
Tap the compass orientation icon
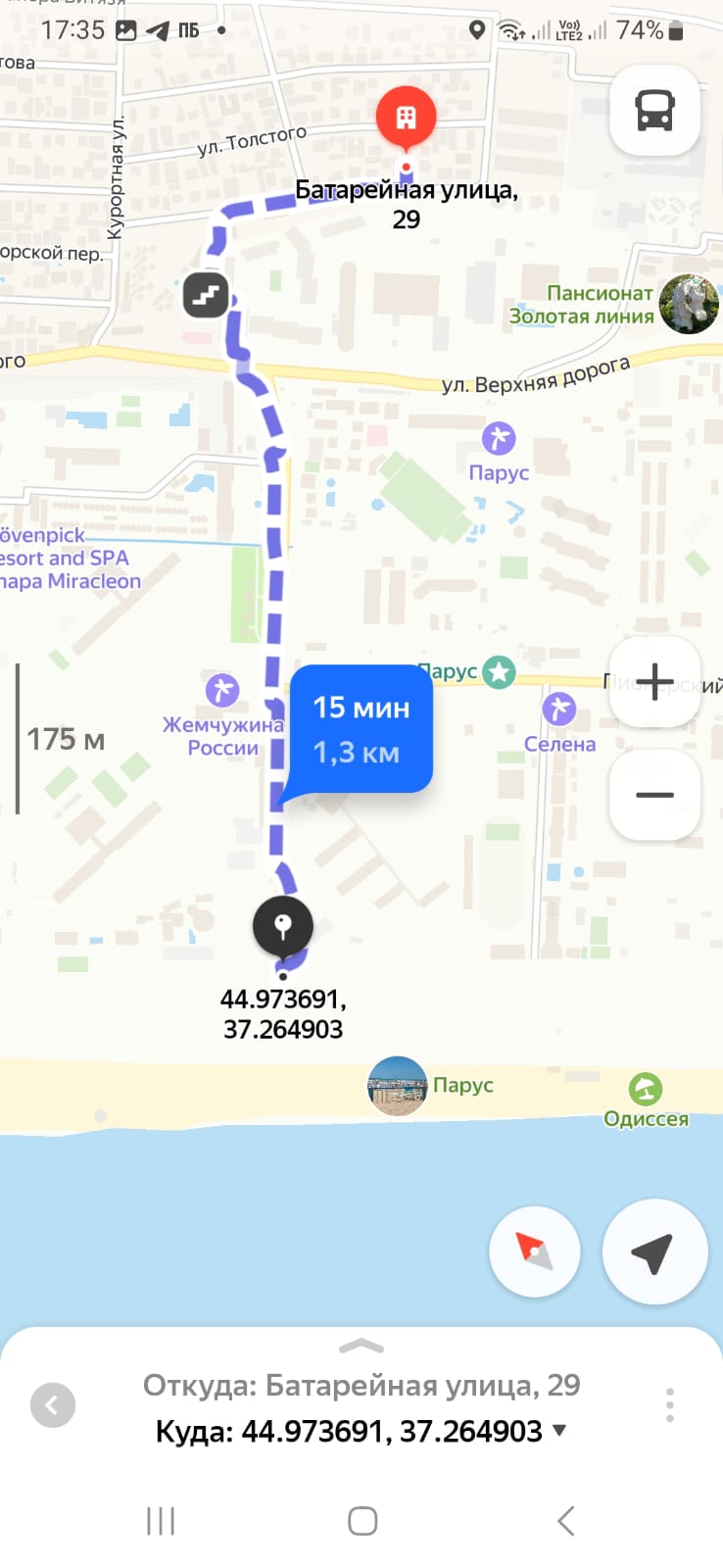pos(535,1251)
